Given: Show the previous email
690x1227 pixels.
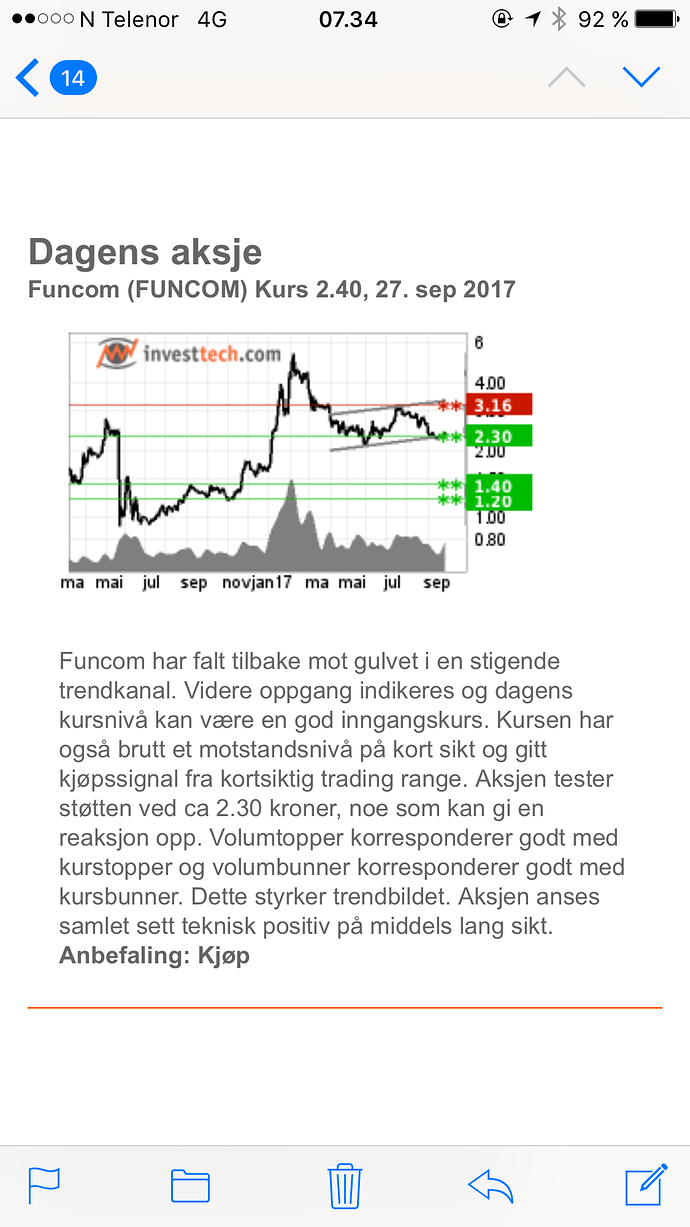Looking at the screenshot, I should click(x=567, y=78).
